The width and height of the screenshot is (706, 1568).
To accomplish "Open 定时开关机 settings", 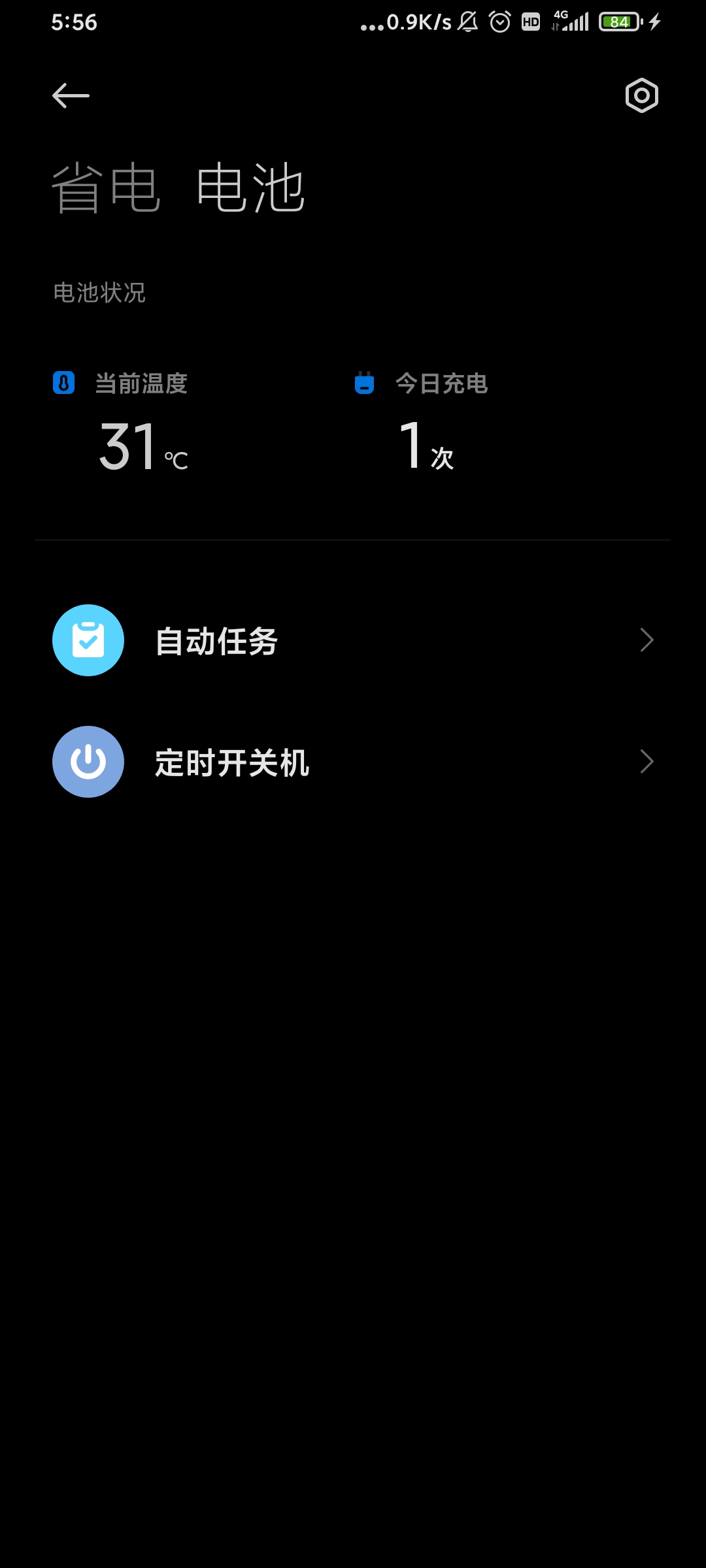I will [353, 762].
